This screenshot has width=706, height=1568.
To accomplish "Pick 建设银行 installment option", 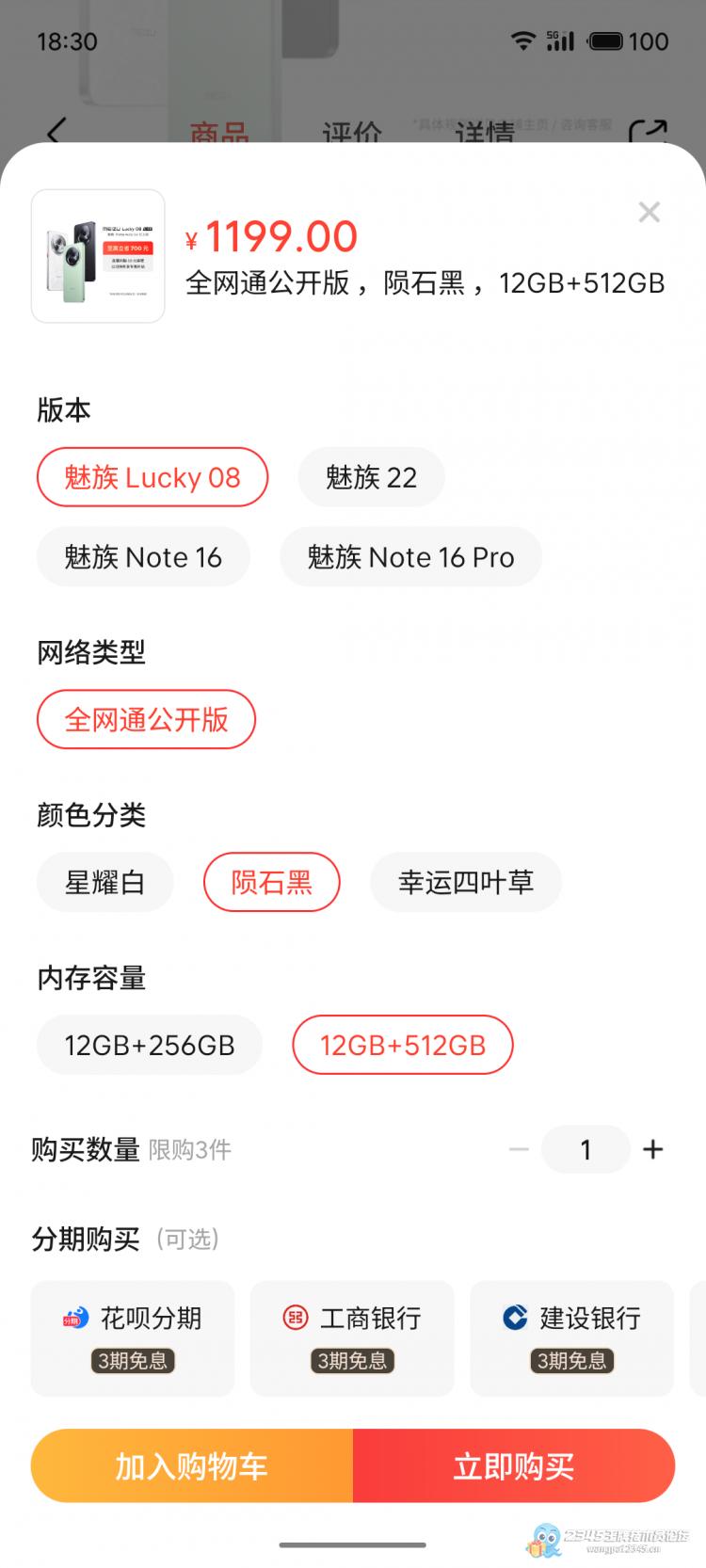I will pos(571,1337).
